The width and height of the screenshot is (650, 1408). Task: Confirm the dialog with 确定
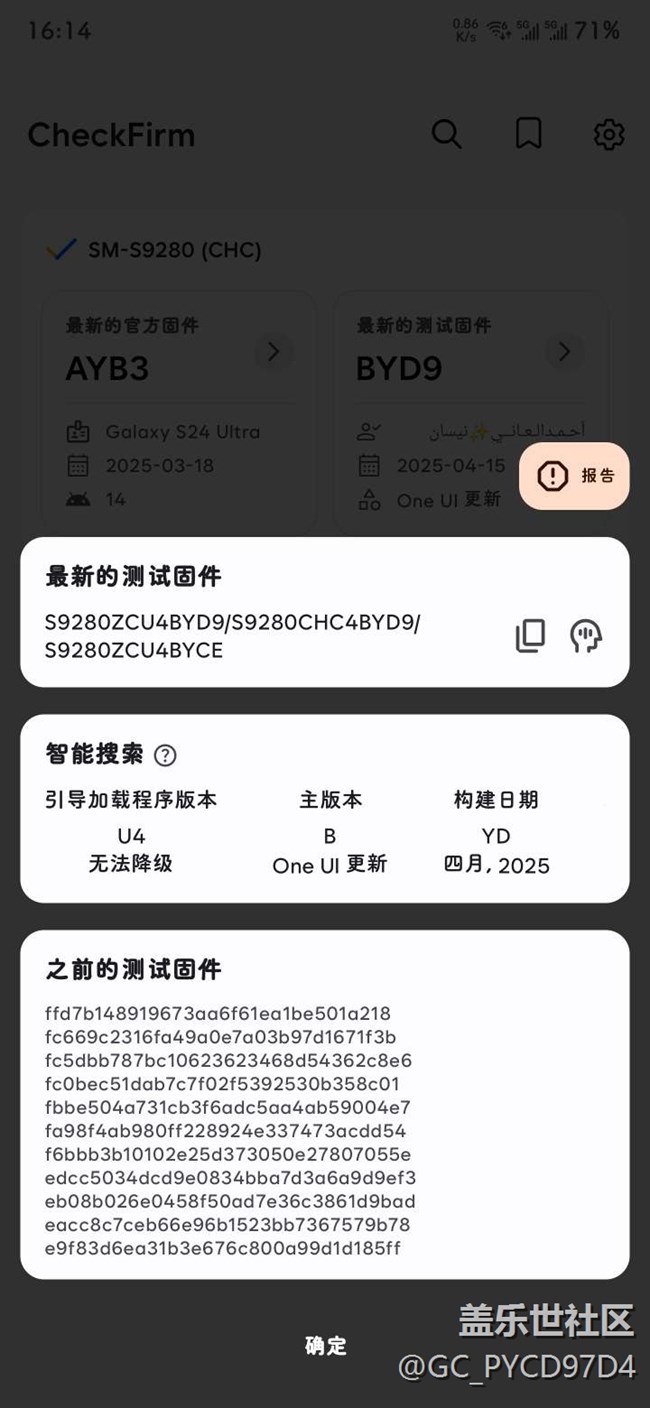(326, 1346)
